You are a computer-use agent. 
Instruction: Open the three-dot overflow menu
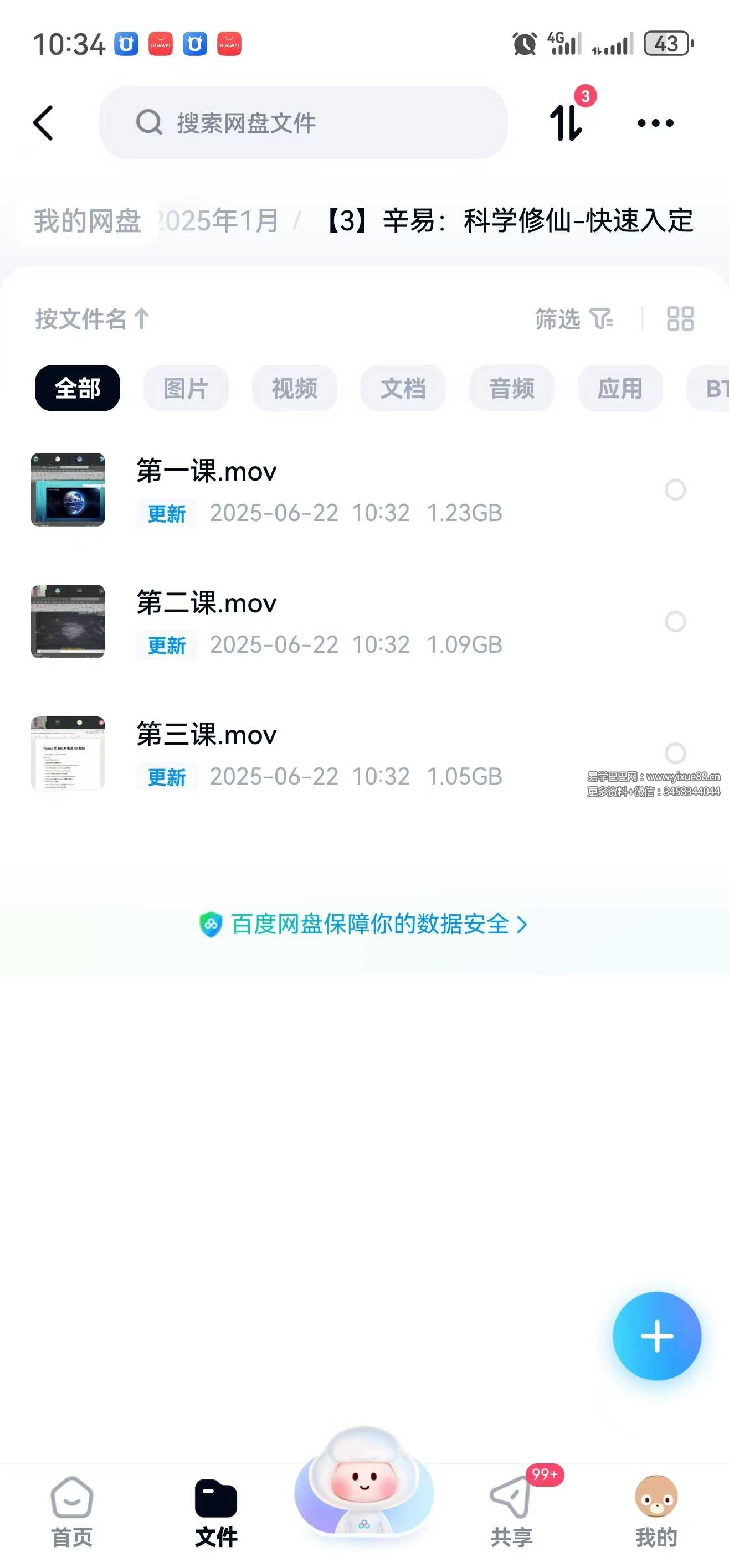tap(655, 123)
